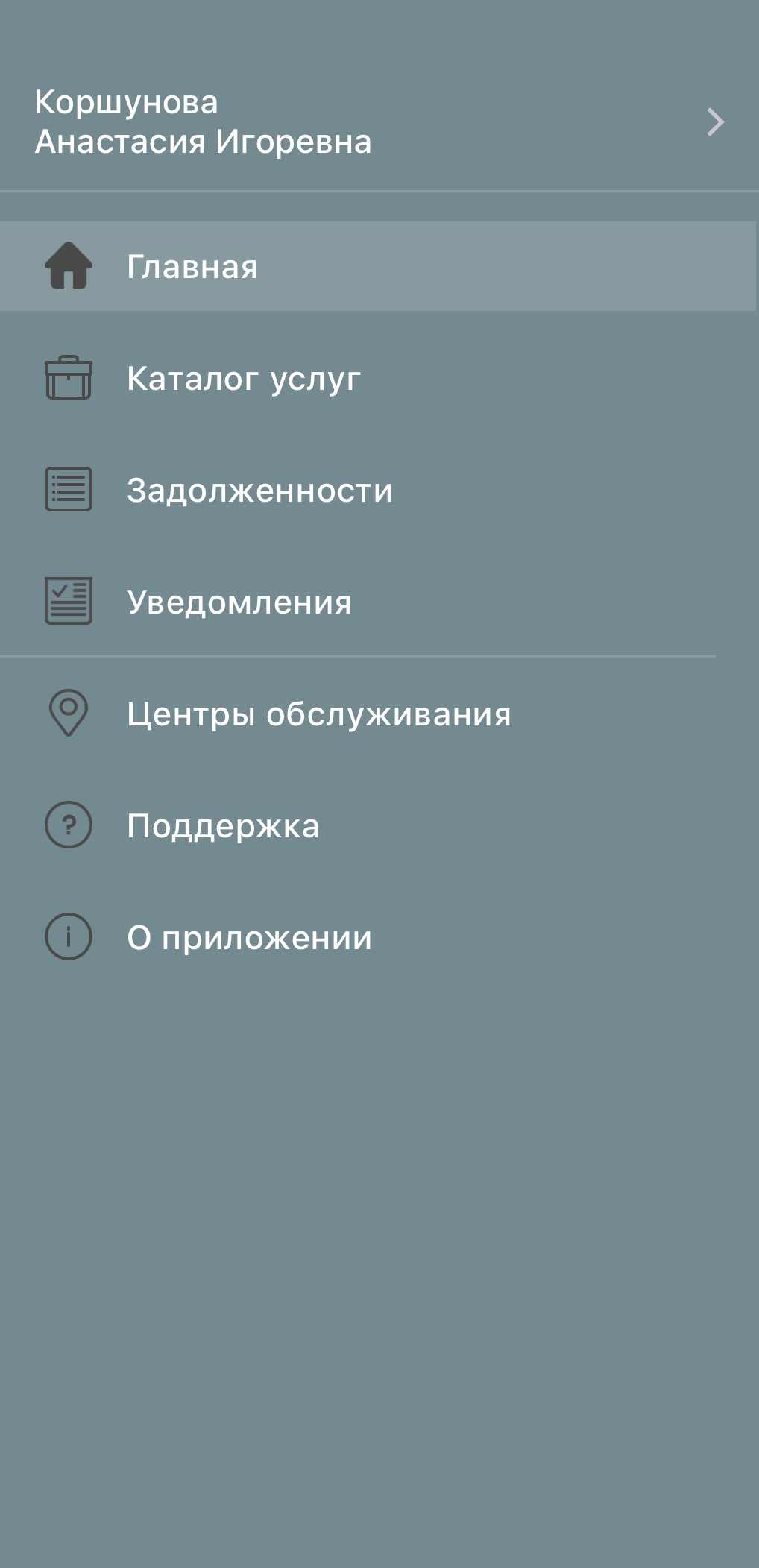Viewport: 759px width, 1568px height.
Task: Find Центры обслуживания
Action: tap(318, 714)
